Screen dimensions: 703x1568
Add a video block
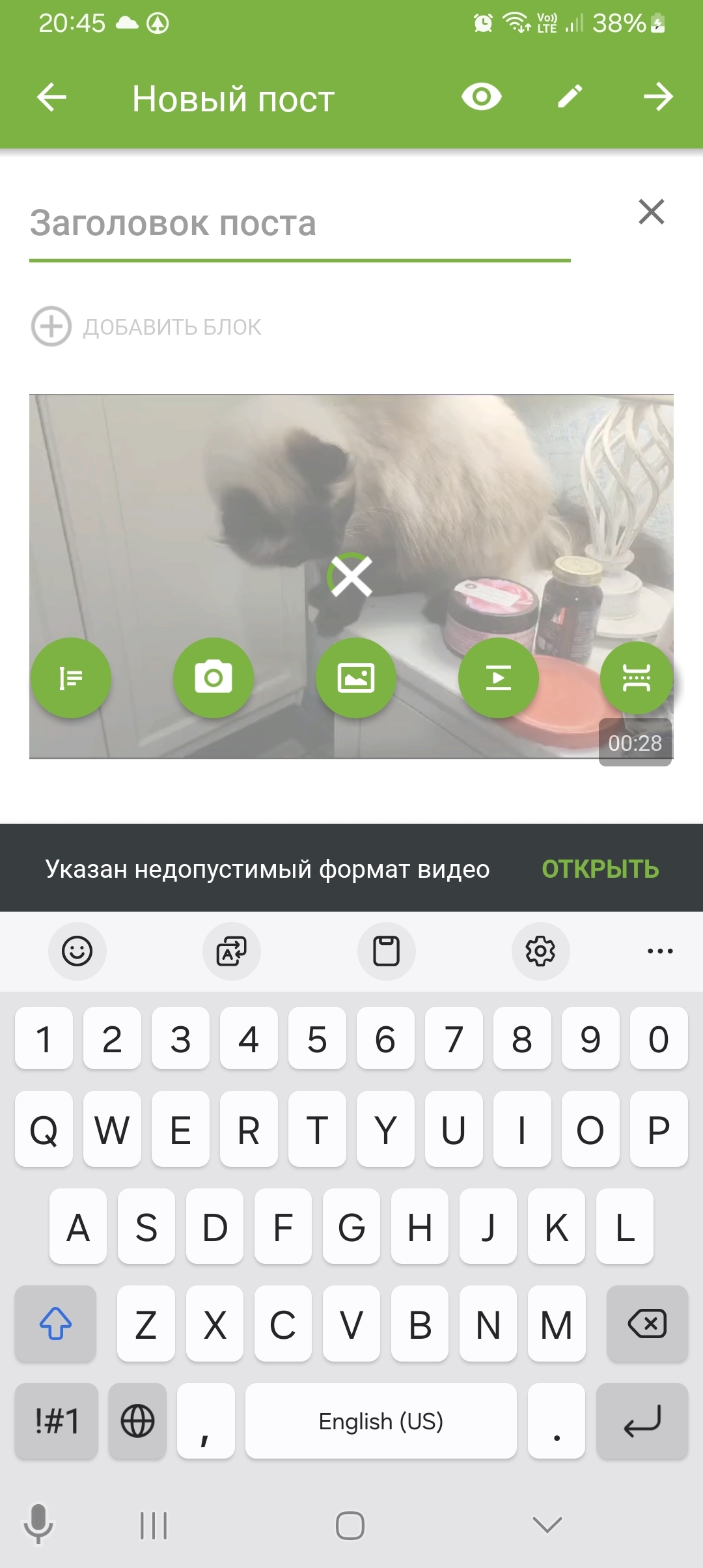499,678
